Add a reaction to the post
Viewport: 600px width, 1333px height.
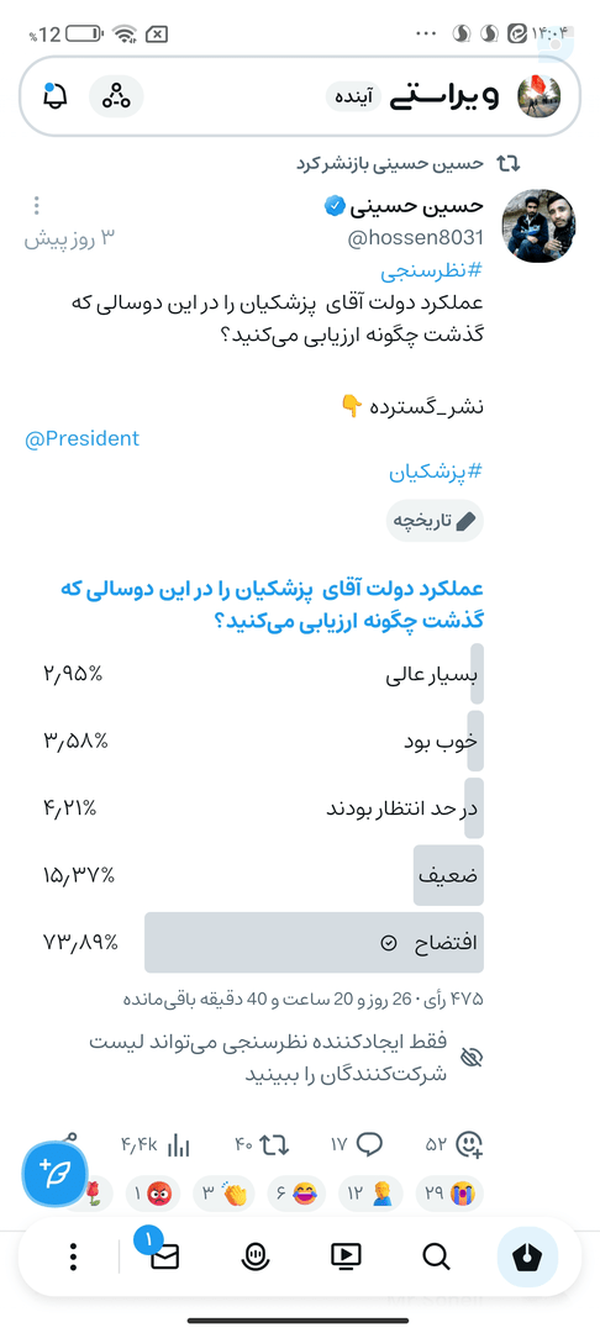(469, 1144)
